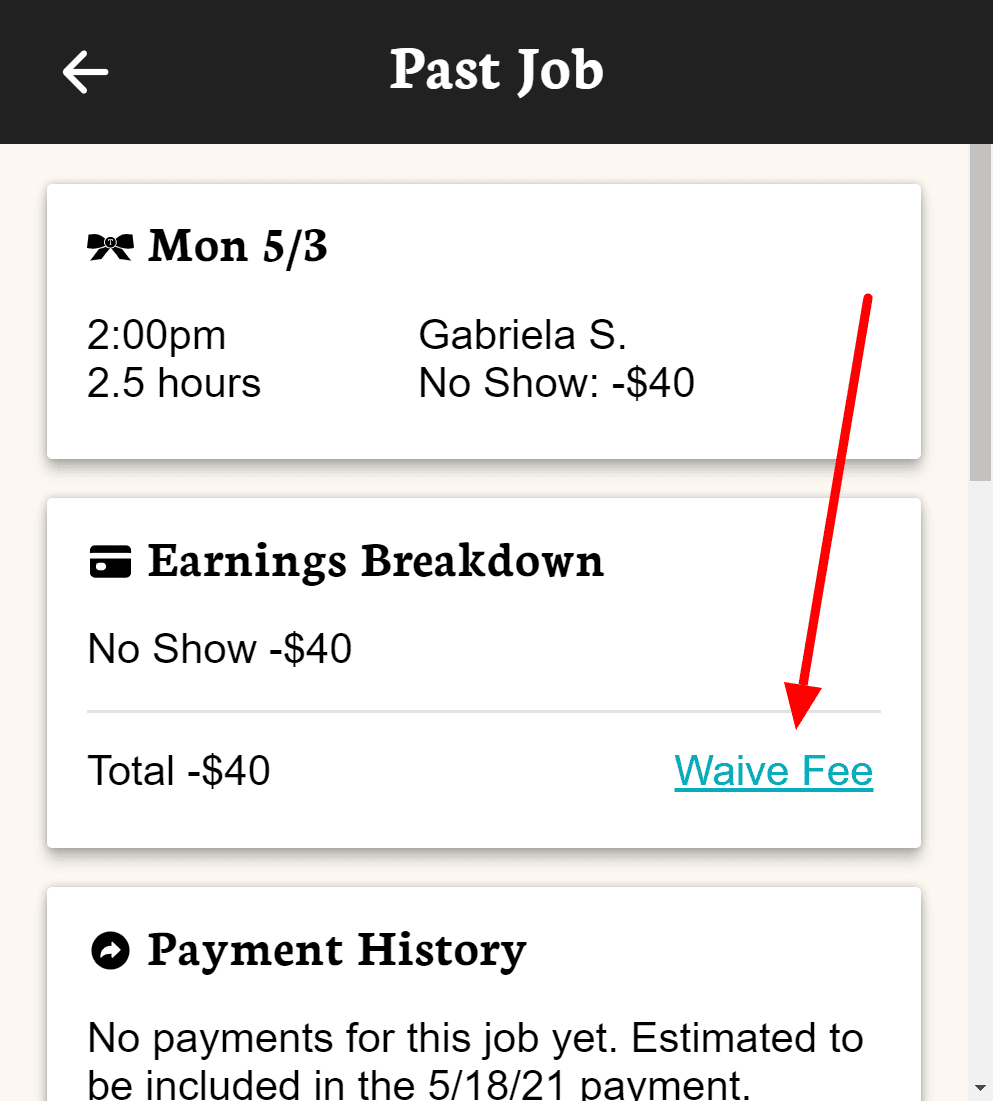Viewport: 993px width, 1101px height.
Task: Select the bow icon beside Mon 5/3
Action: pos(110,246)
